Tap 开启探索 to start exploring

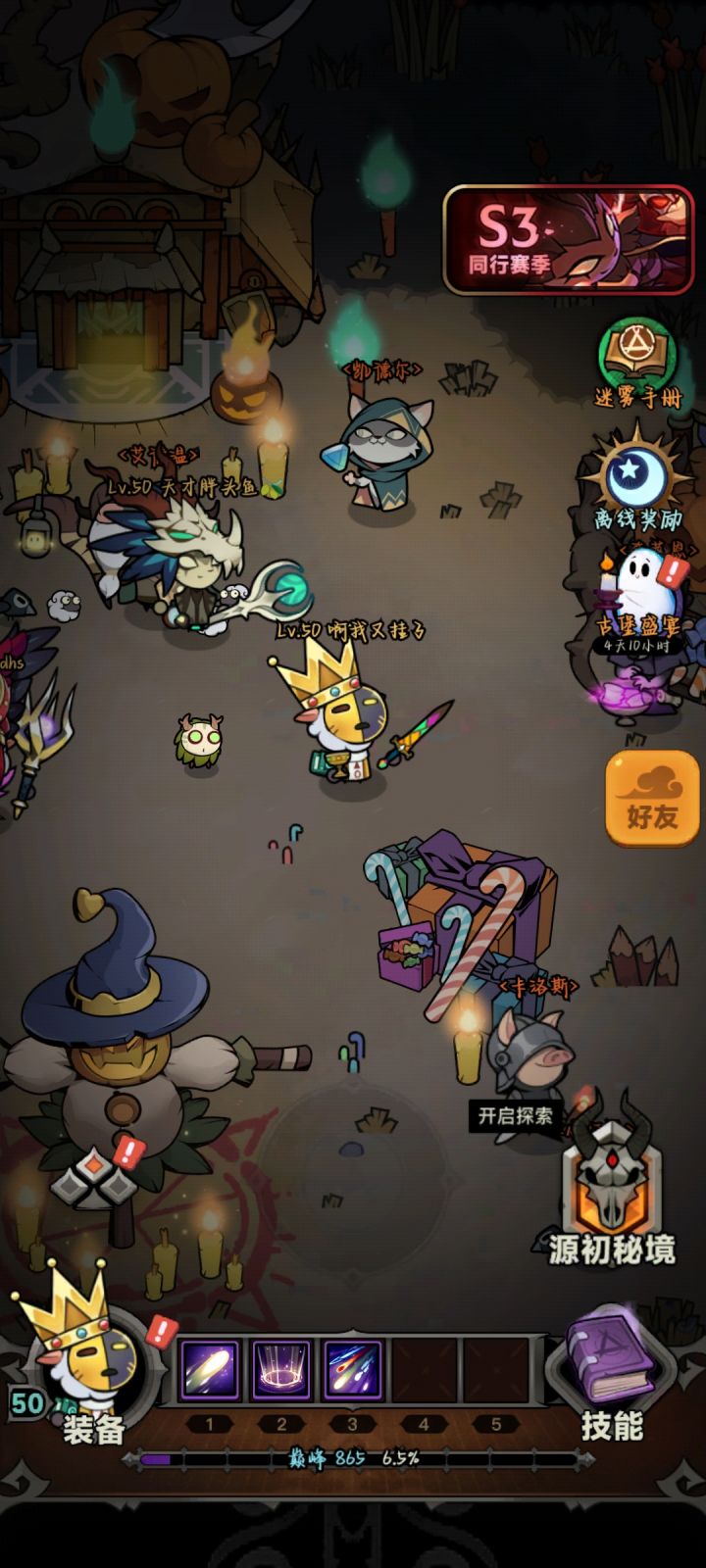tap(516, 1115)
